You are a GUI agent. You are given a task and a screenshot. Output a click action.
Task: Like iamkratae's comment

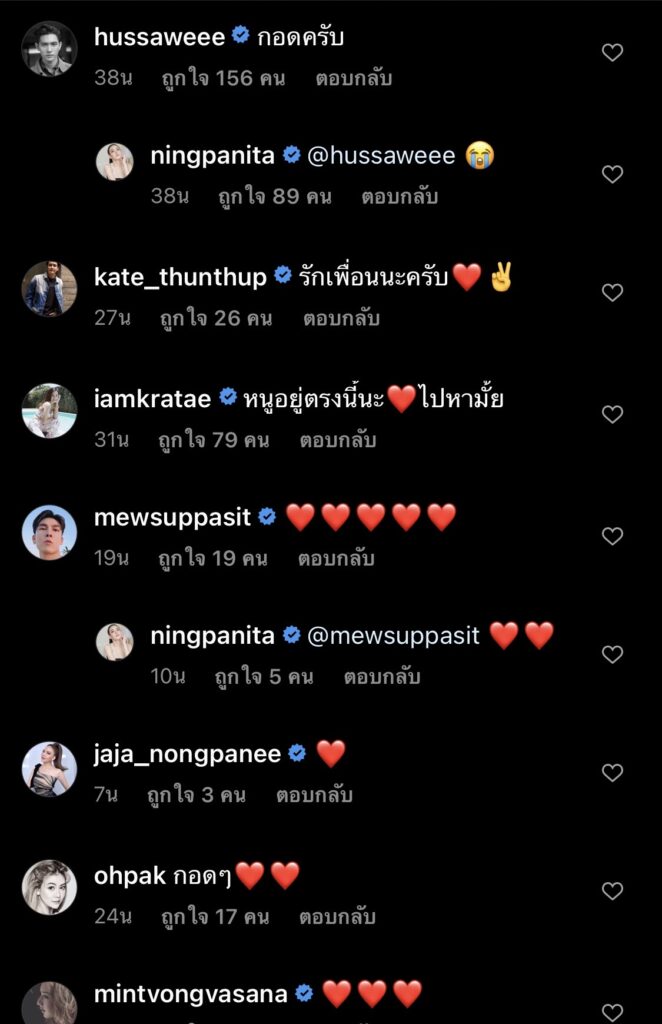click(612, 414)
